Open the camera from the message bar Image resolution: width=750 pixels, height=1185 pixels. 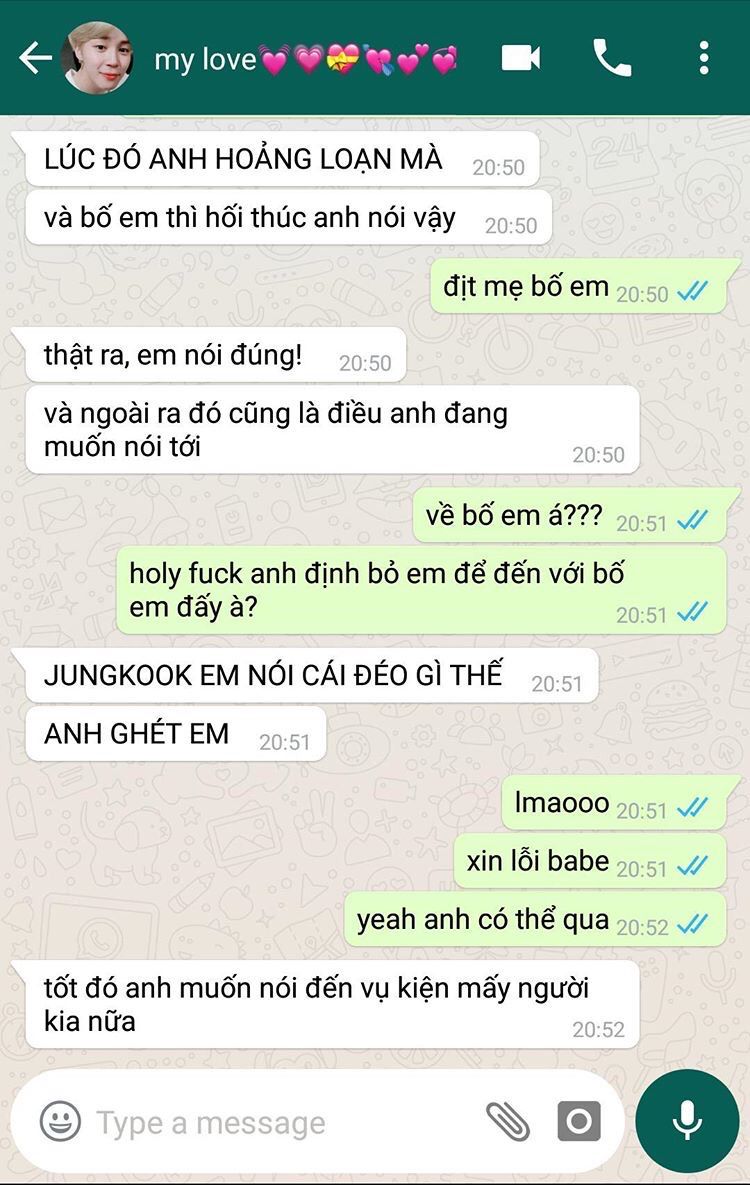point(579,1121)
